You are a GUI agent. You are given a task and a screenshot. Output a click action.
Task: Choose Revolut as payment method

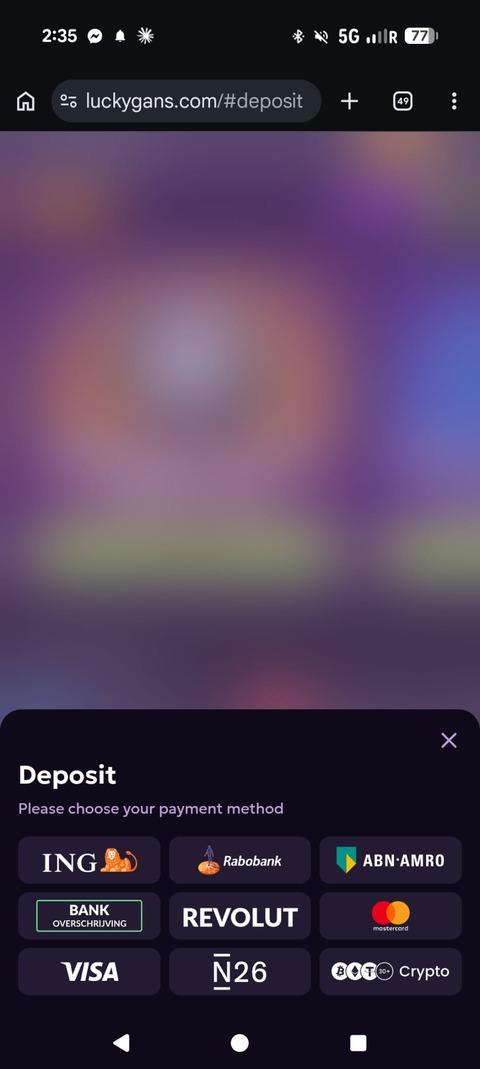coord(240,916)
